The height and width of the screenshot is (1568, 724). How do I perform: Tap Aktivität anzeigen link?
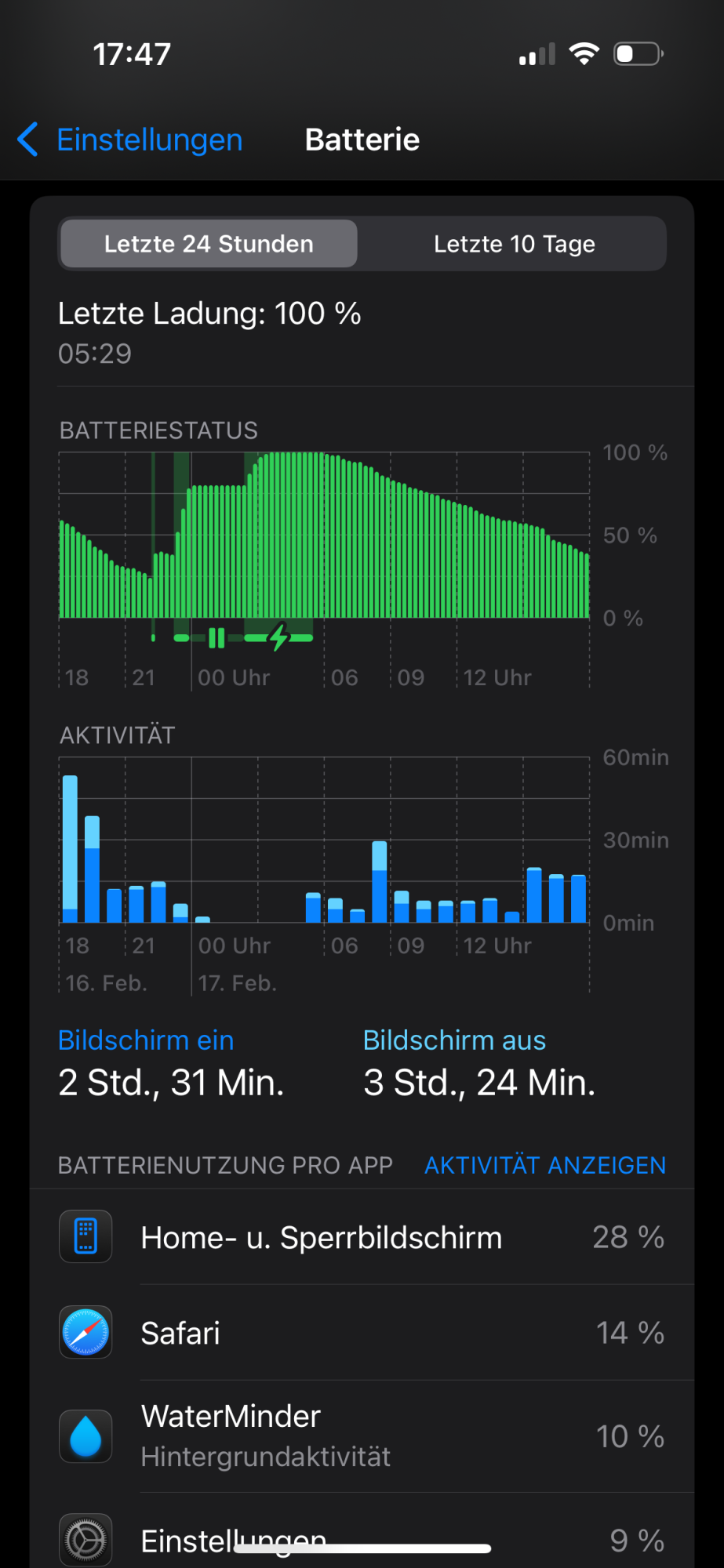pyautogui.click(x=544, y=1165)
